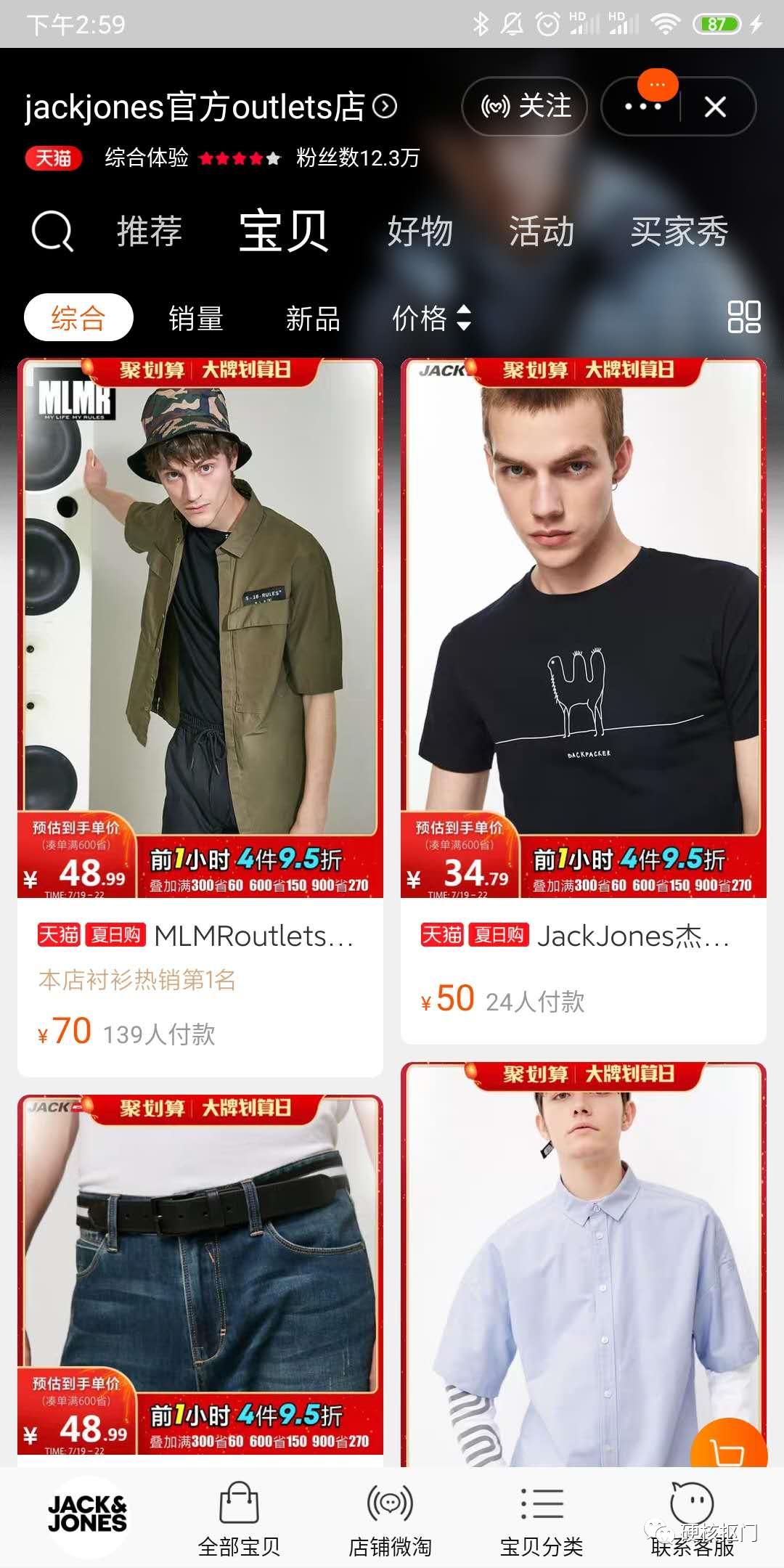The height and width of the screenshot is (1568, 784).
Task: Expand the Tmall 天猫 store rating info
Action: point(56,158)
